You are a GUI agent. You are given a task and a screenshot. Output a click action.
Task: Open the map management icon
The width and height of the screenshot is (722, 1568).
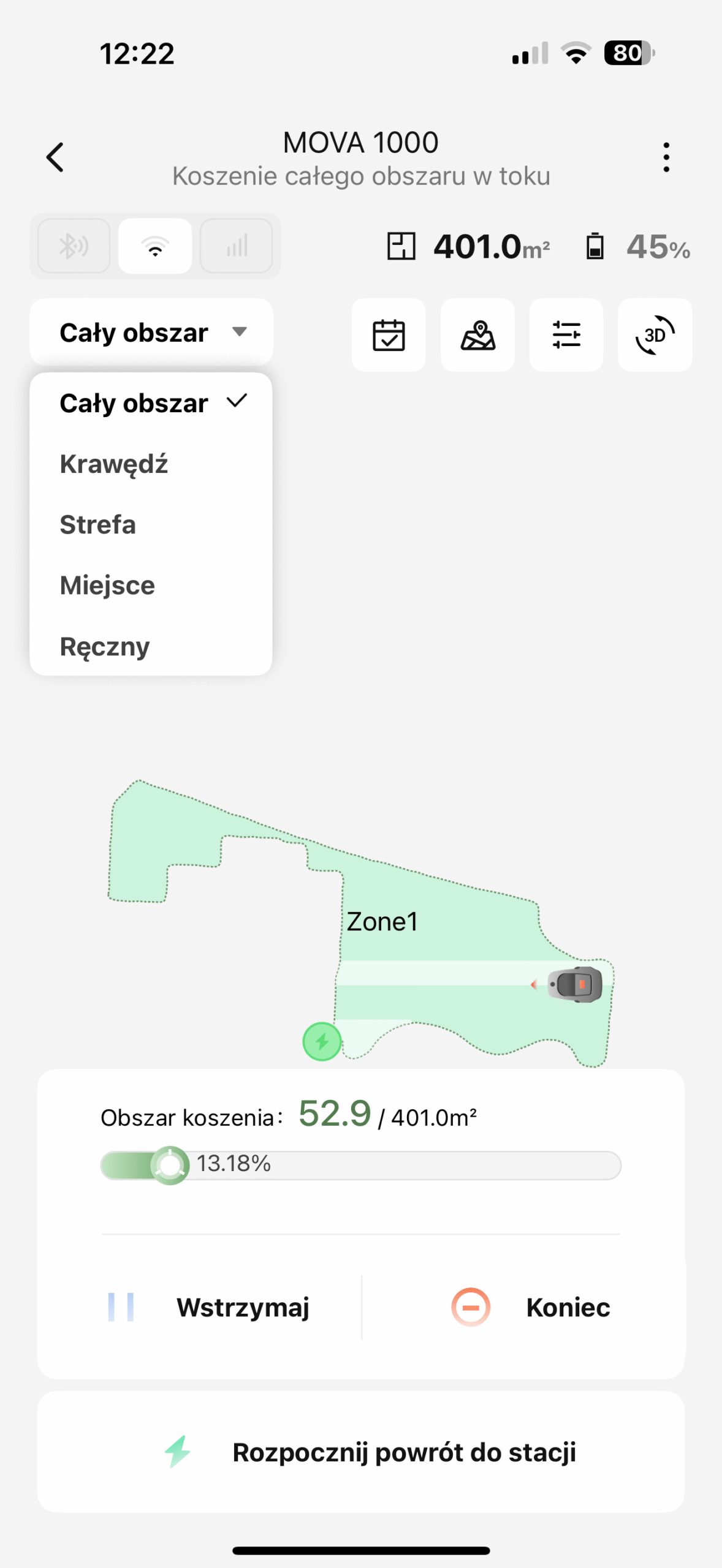point(477,335)
